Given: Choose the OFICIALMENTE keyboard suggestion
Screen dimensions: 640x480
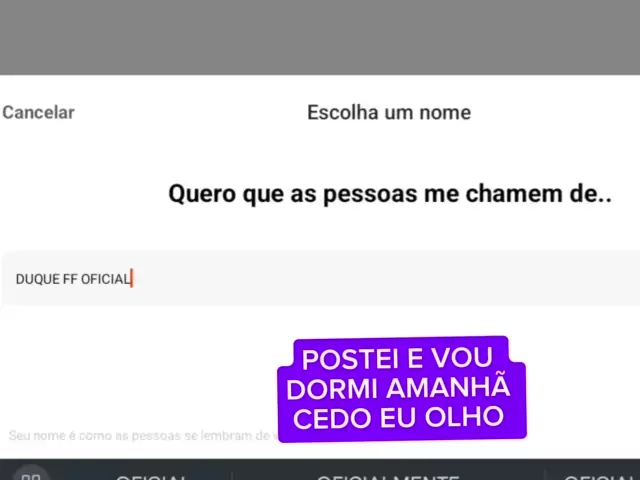Looking at the screenshot, I should [388, 476].
